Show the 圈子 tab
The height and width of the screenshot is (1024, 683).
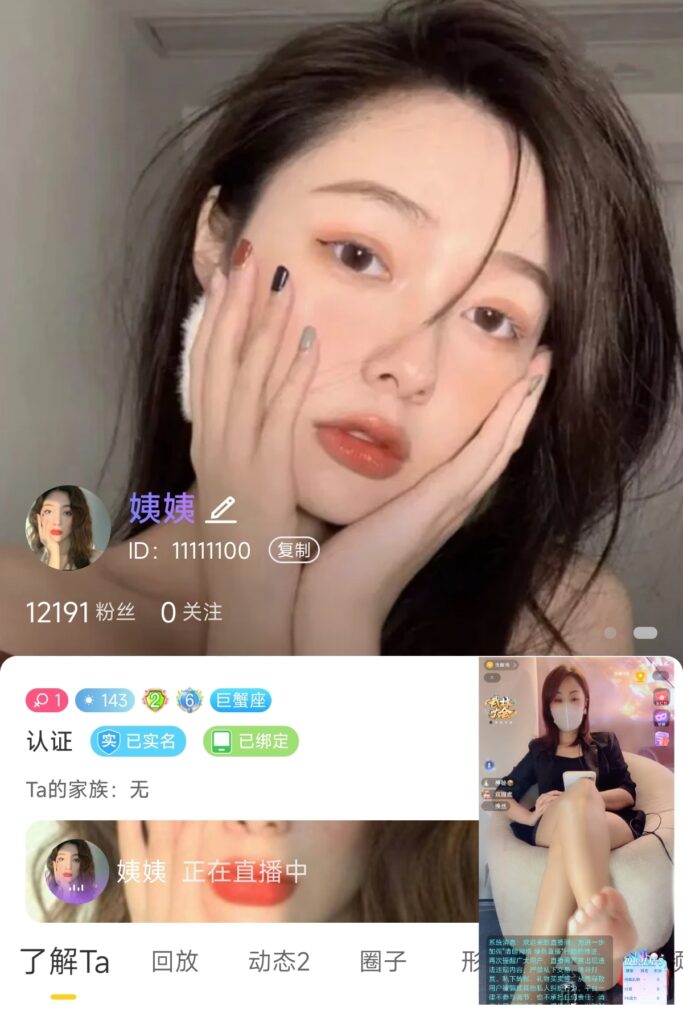(x=383, y=962)
